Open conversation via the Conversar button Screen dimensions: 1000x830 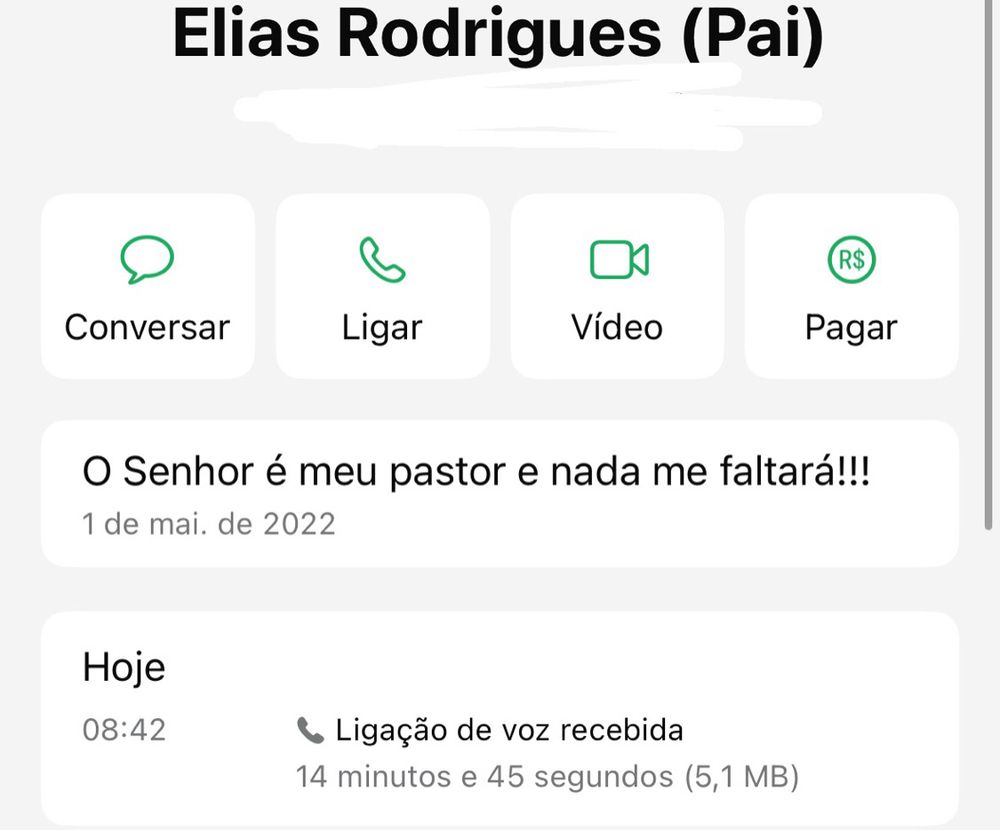pyautogui.click(x=147, y=287)
